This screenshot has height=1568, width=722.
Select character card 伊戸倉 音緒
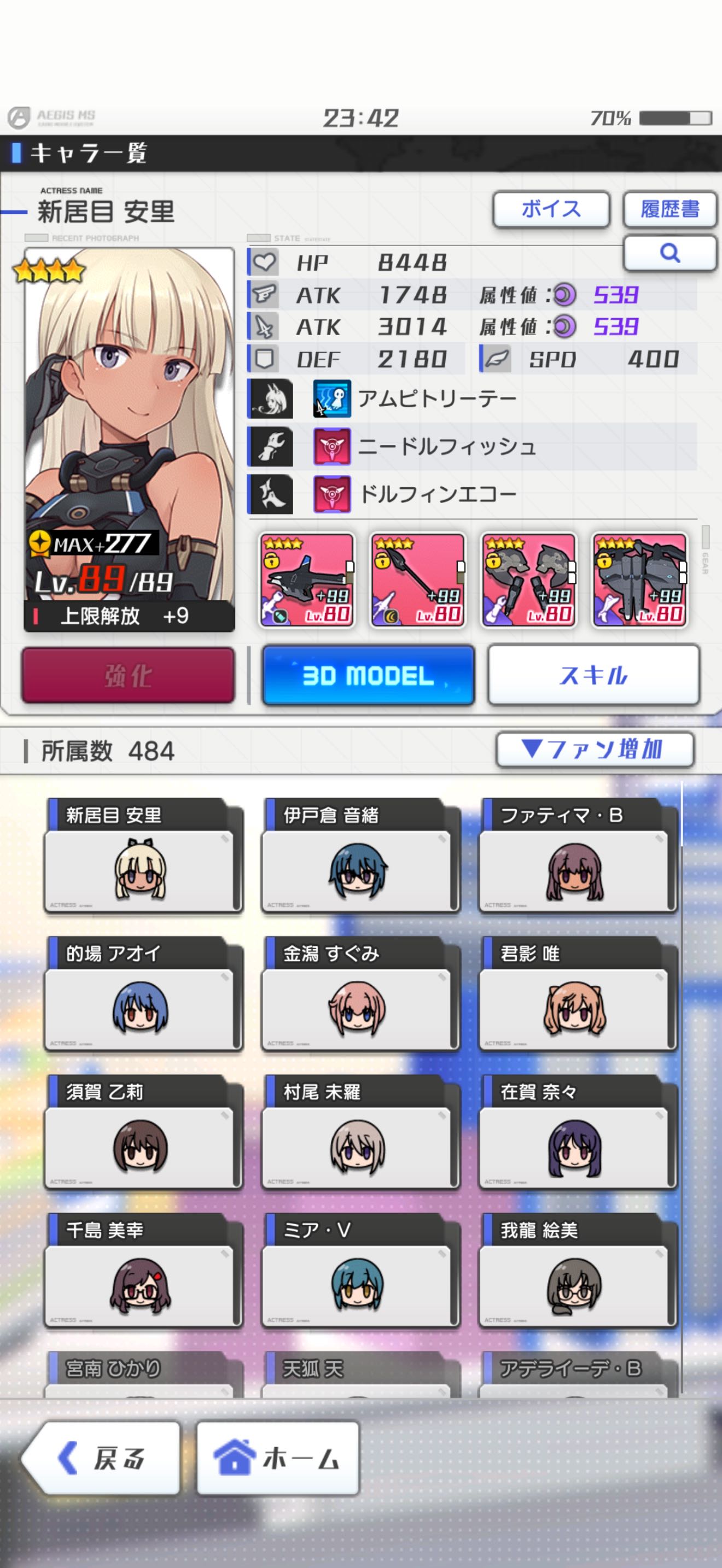359,858
